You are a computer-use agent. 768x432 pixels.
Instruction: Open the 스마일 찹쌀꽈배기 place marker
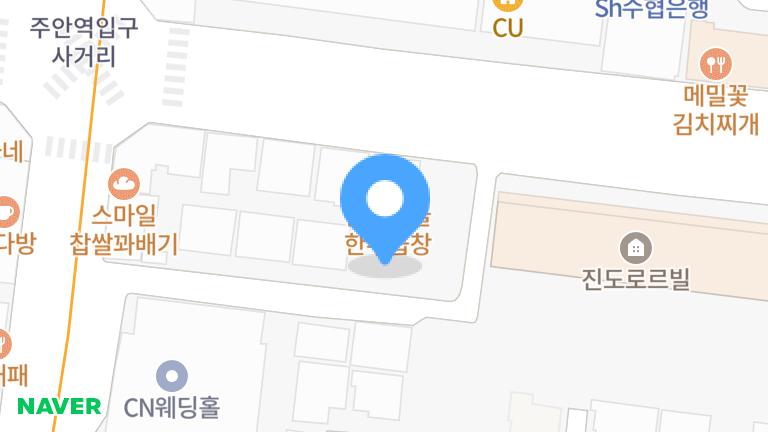[x=124, y=184]
